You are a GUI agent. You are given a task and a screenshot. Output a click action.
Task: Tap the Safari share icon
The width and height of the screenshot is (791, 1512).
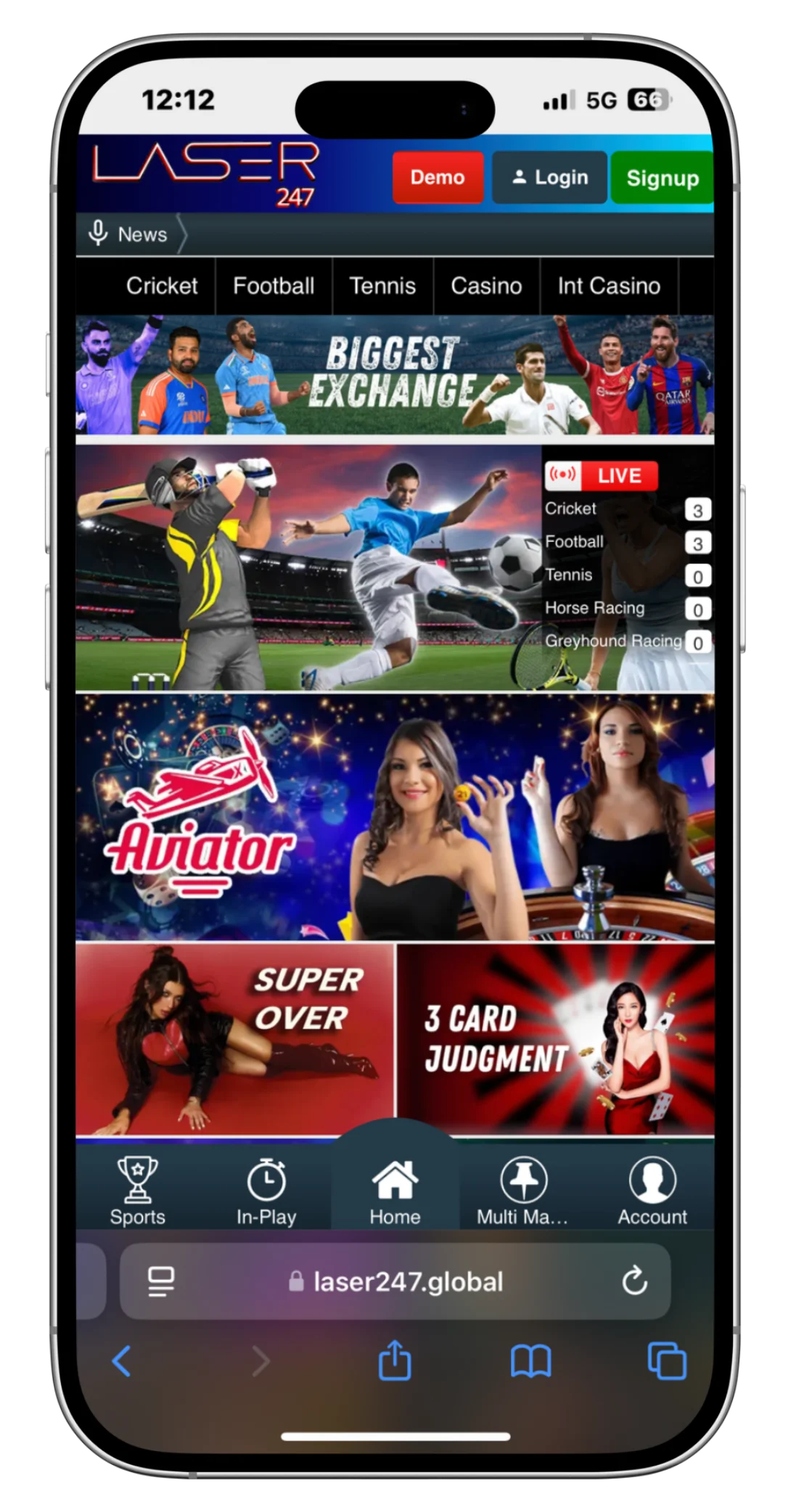click(x=395, y=1361)
